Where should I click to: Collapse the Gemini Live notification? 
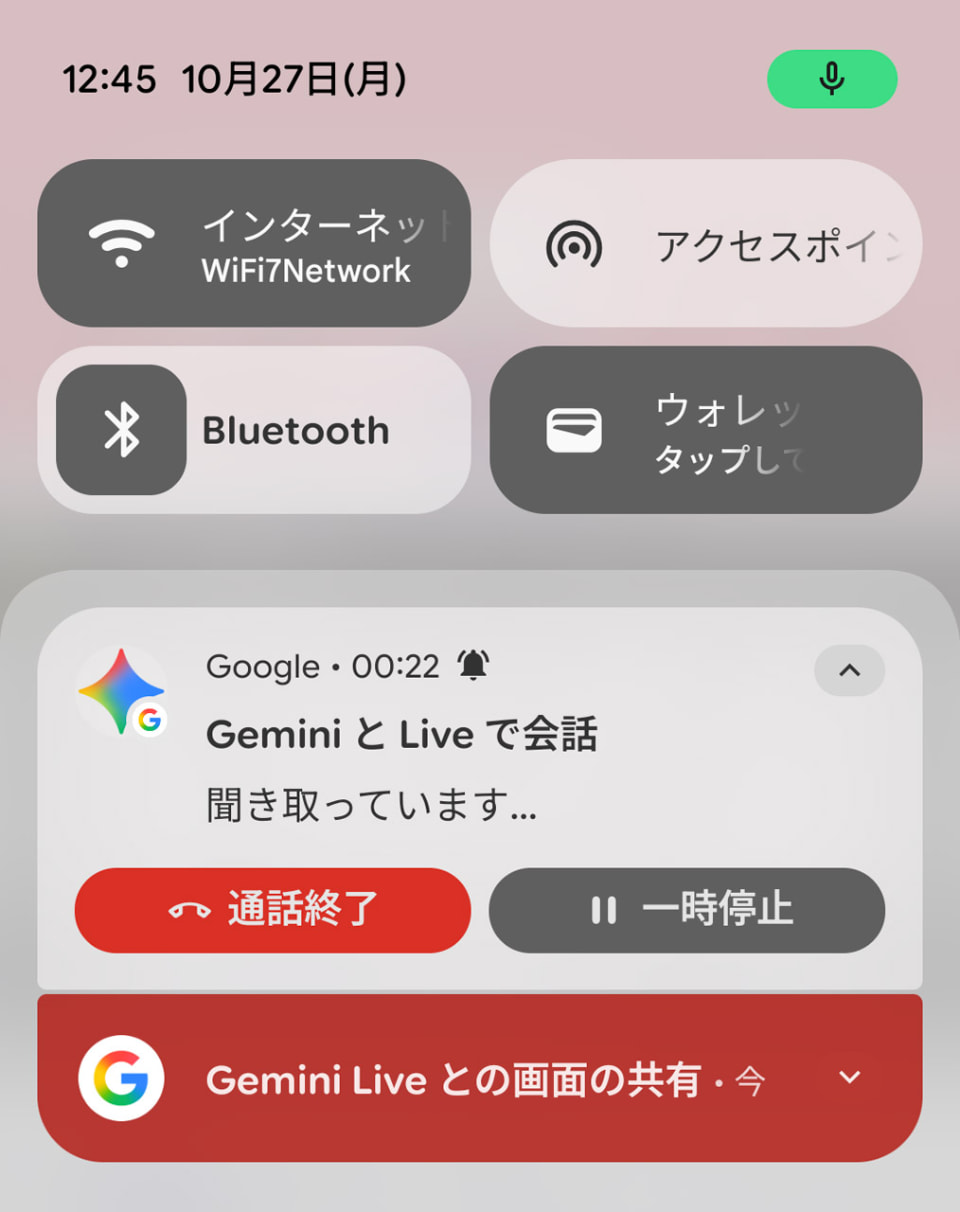849,670
